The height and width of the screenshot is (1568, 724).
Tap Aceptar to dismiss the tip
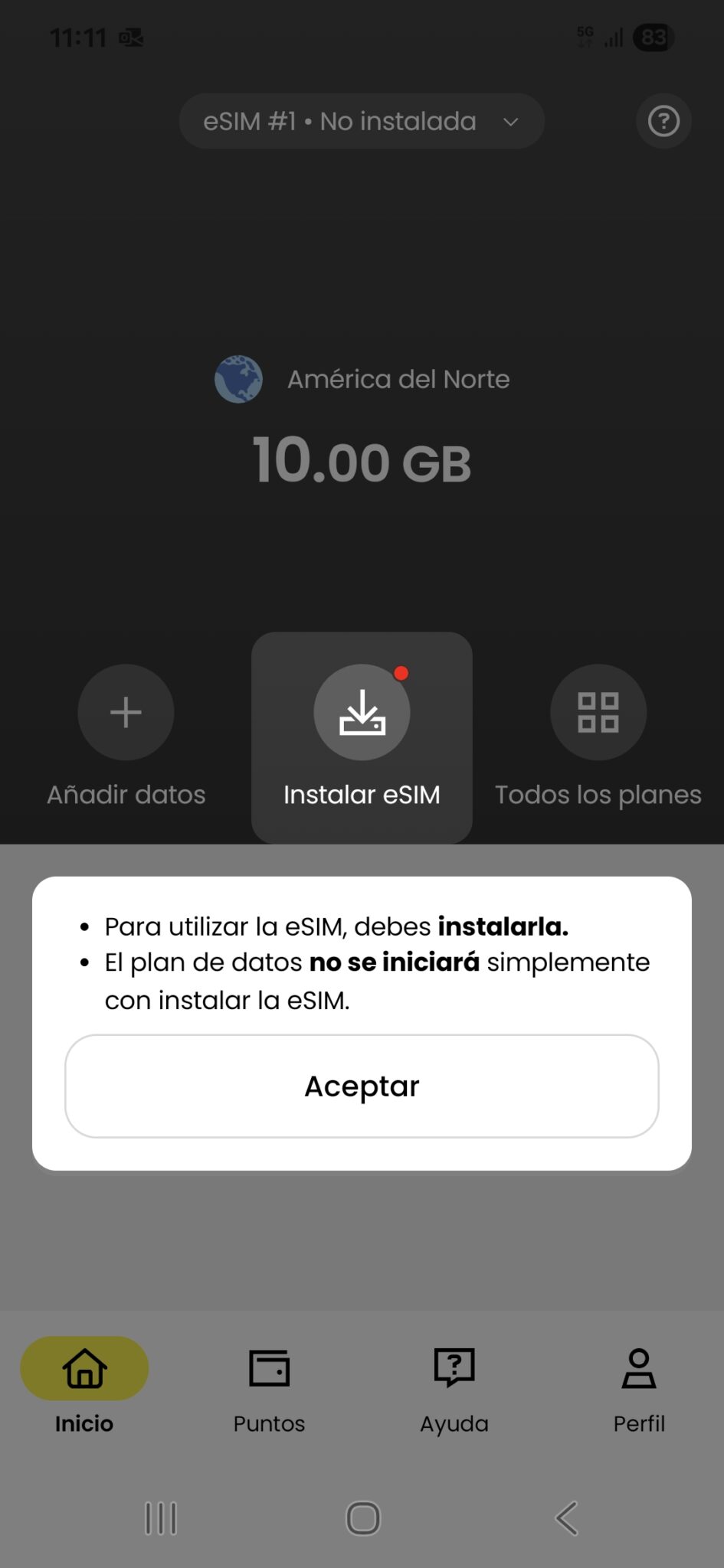(x=362, y=1086)
